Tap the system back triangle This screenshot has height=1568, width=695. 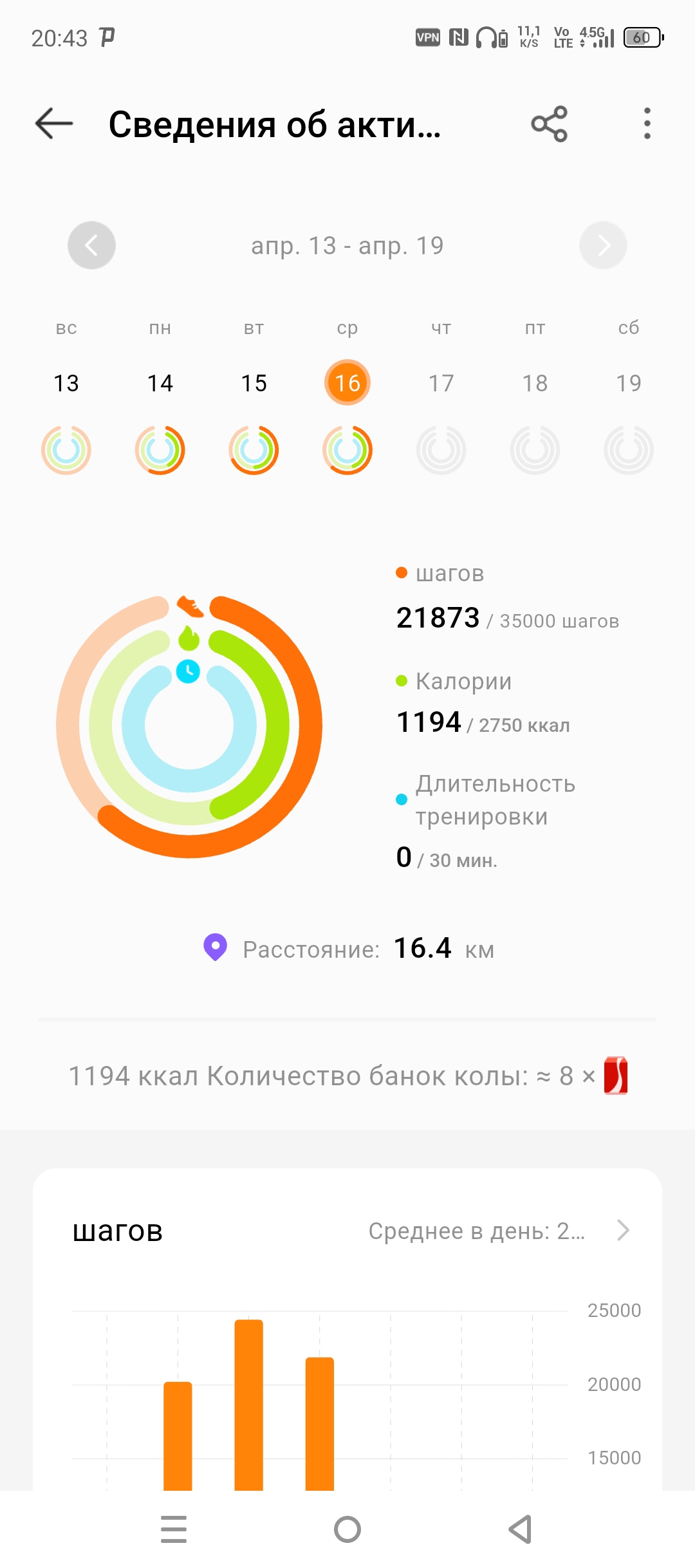click(521, 1529)
